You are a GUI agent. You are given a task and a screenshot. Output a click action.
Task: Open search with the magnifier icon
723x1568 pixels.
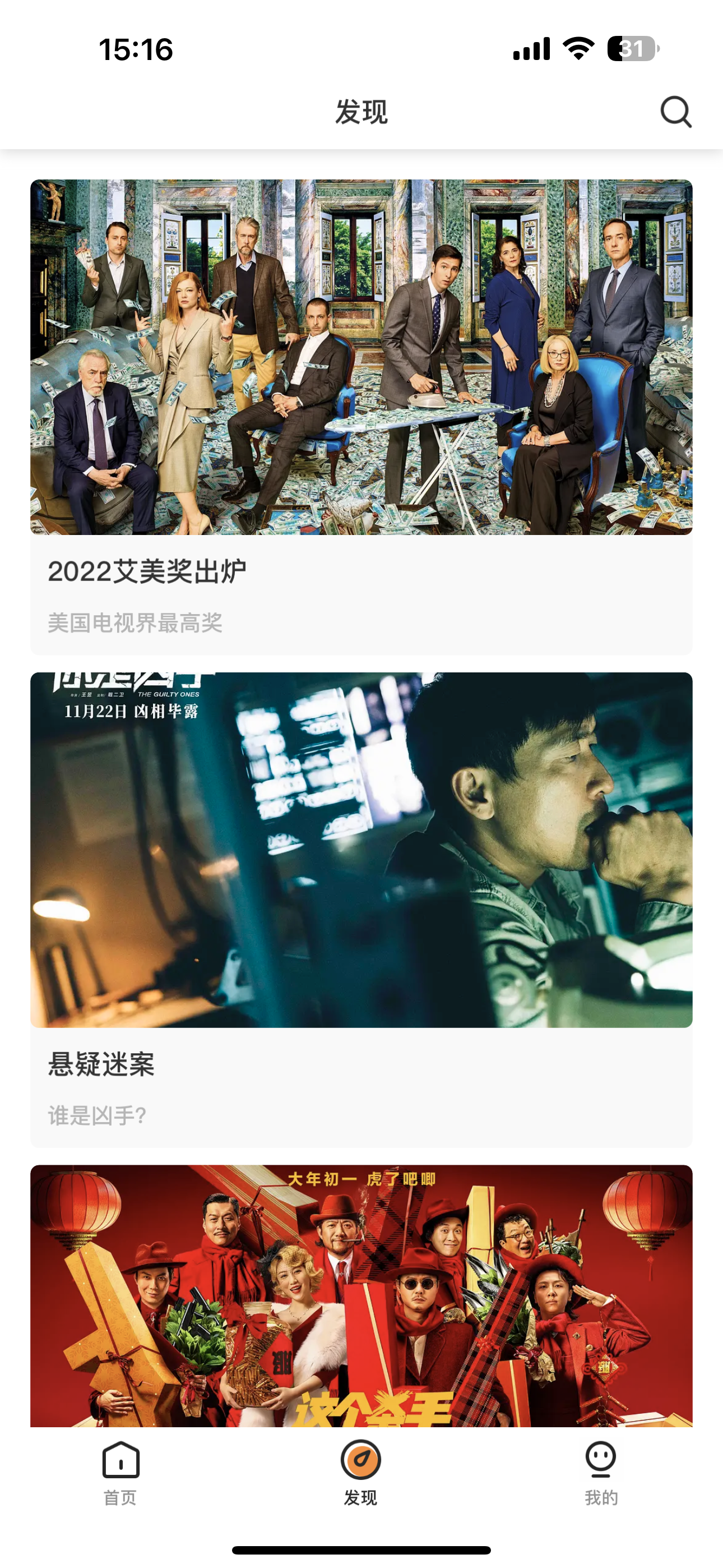(675, 112)
